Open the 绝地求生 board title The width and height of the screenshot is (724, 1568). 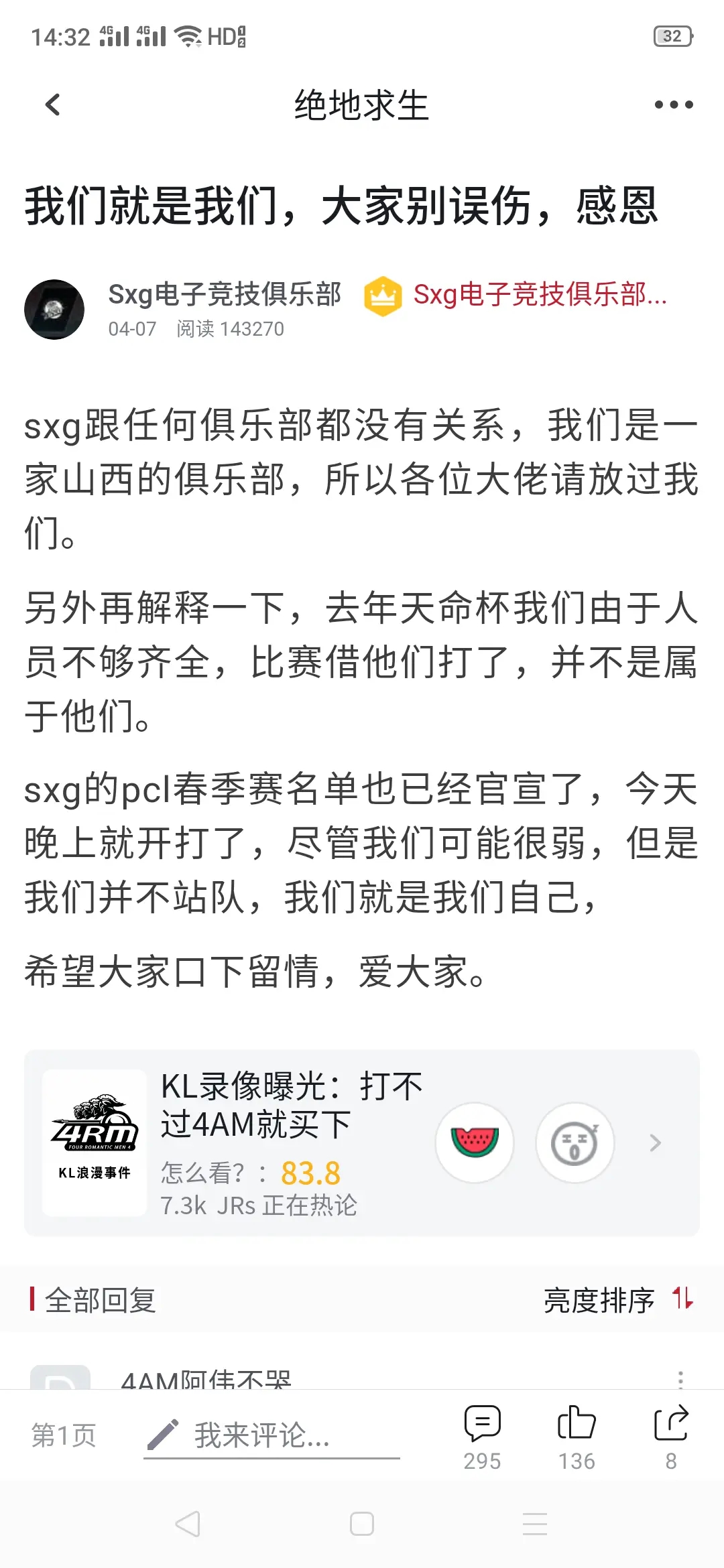[x=362, y=104]
